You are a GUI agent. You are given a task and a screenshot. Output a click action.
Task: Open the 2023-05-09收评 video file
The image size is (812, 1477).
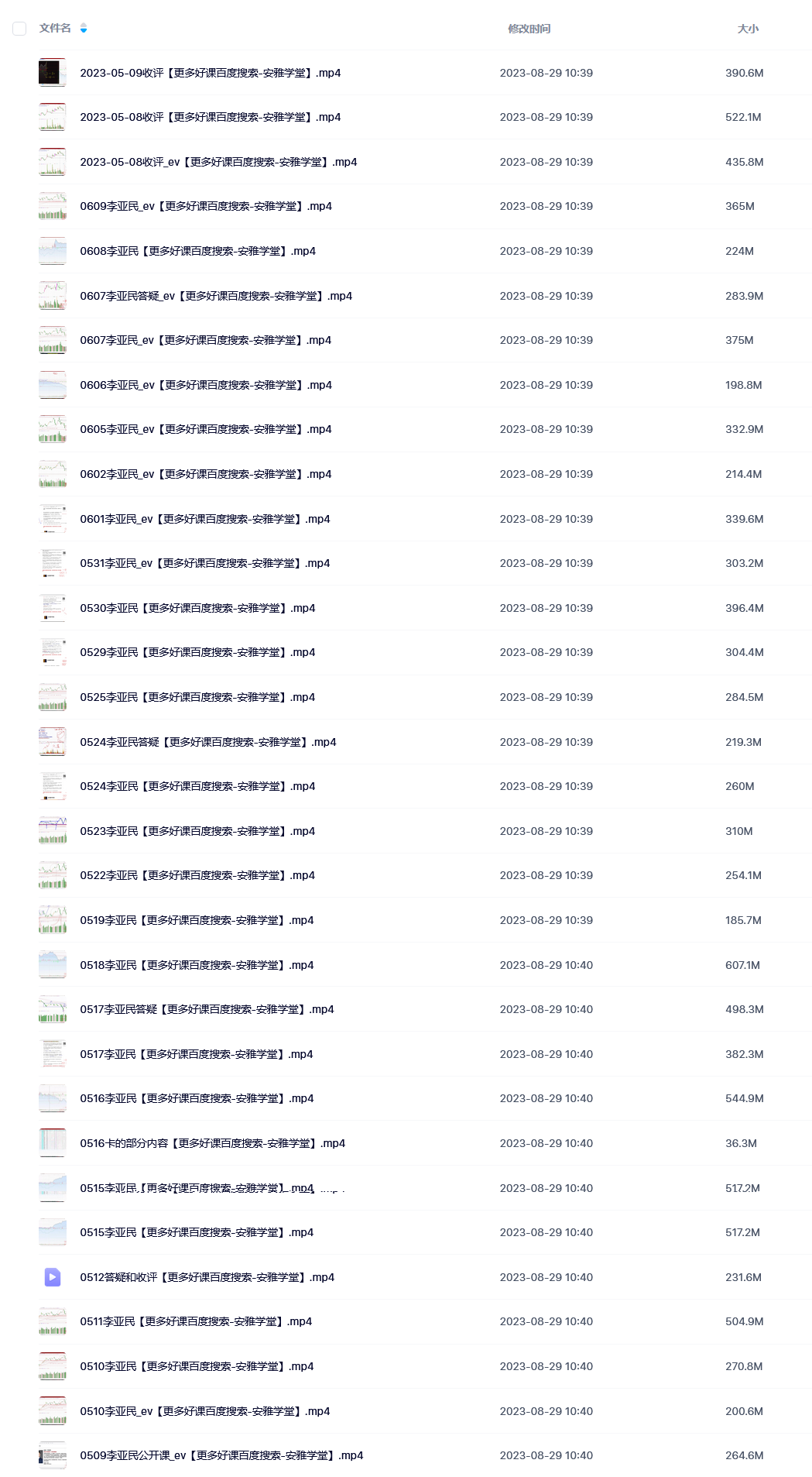click(x=210, y=73)
